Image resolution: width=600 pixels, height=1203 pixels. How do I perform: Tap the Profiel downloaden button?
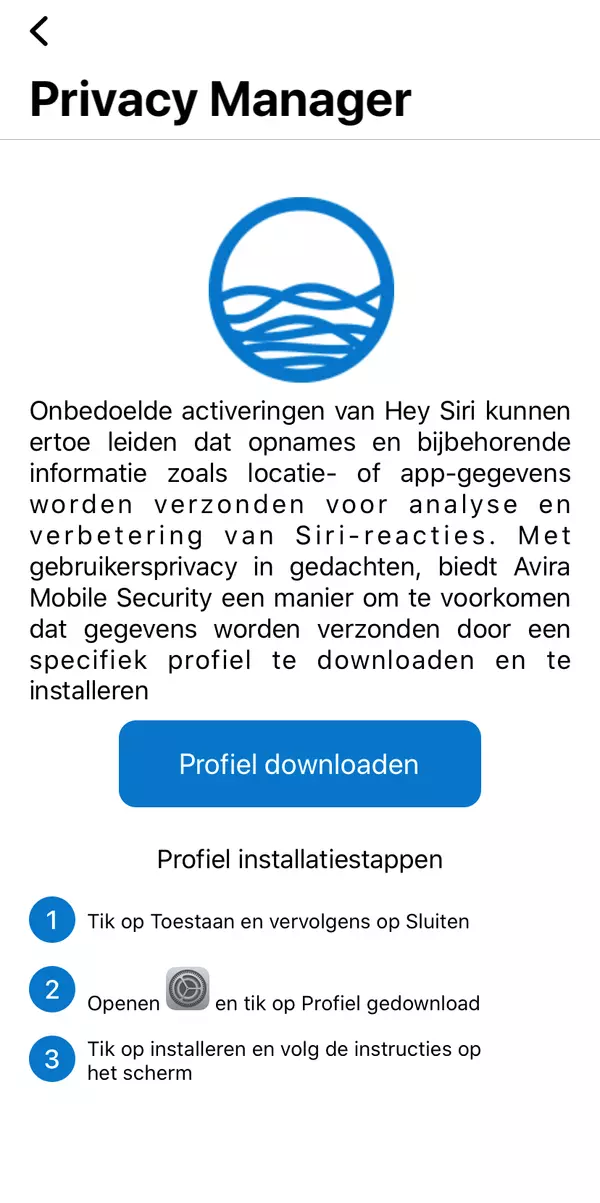(299, 764)
